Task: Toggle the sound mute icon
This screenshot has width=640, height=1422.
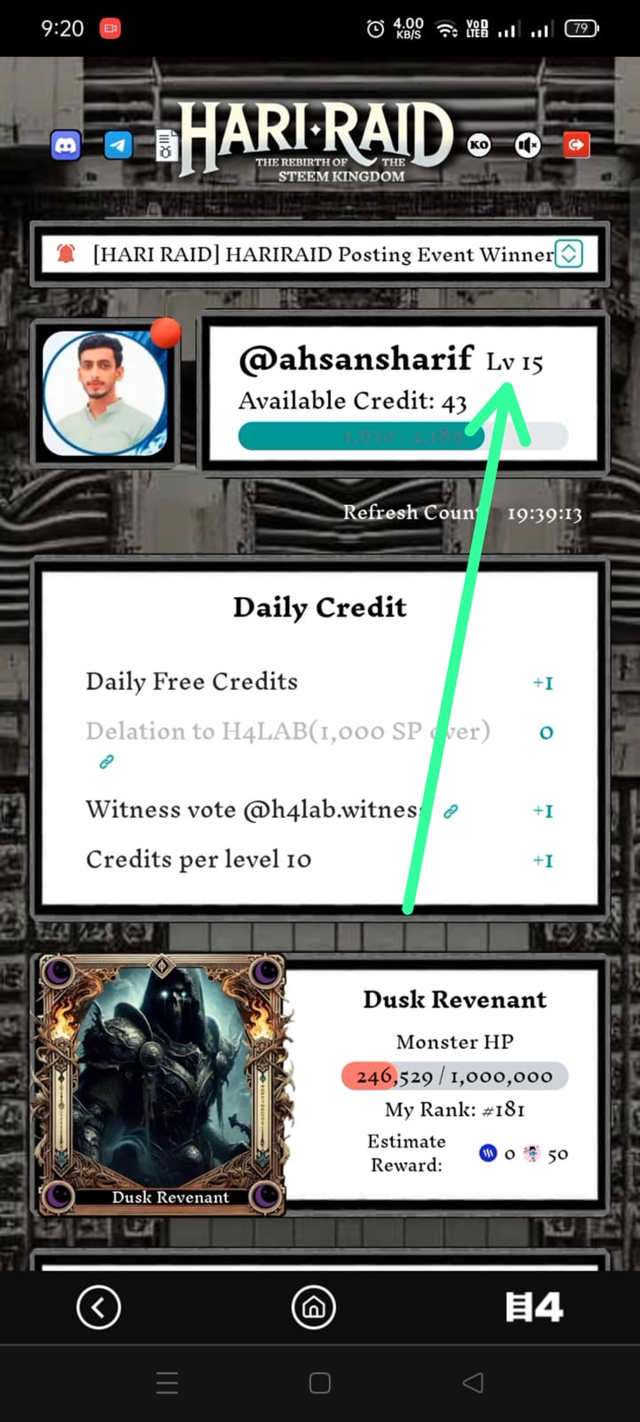Action: (527, 146)
